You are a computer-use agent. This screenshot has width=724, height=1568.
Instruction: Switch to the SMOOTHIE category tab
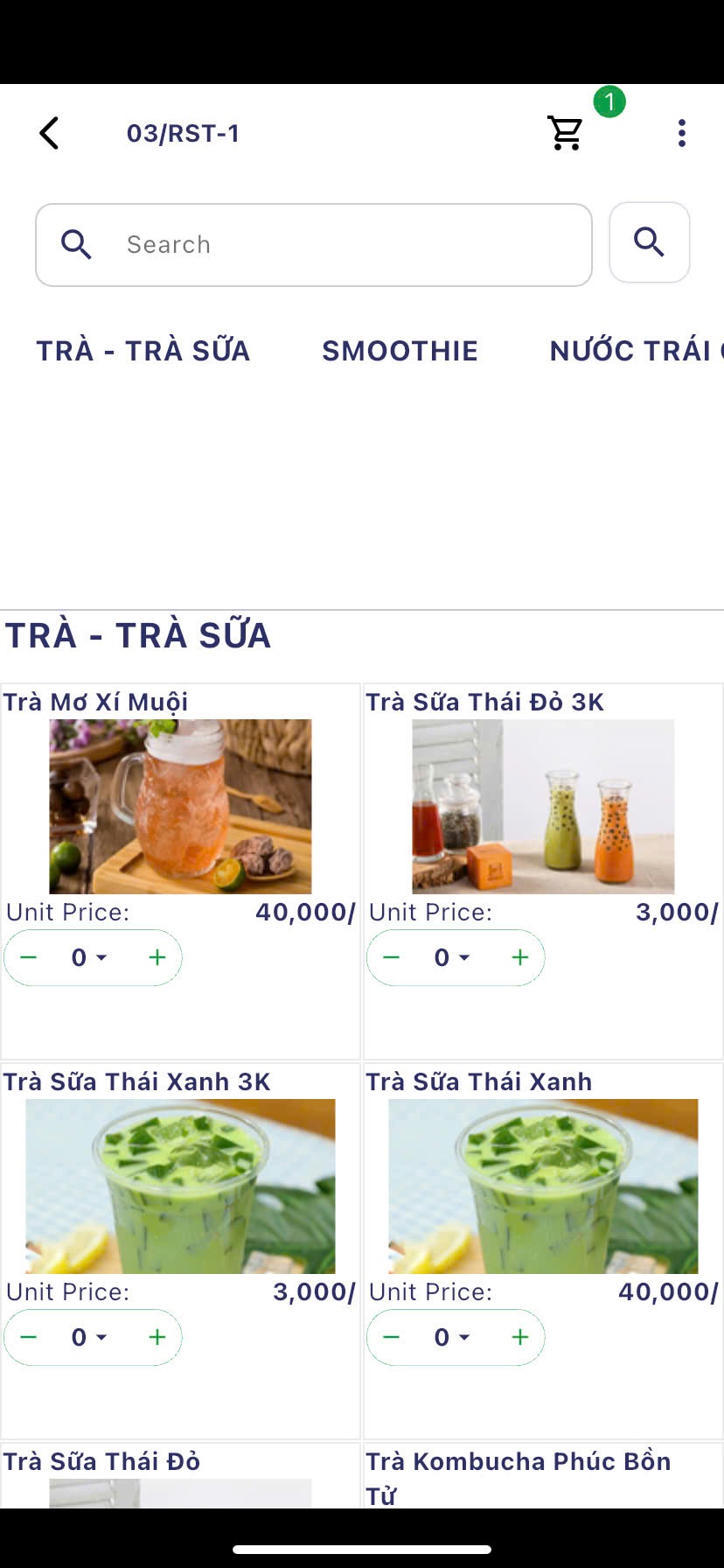pos(400,350)
